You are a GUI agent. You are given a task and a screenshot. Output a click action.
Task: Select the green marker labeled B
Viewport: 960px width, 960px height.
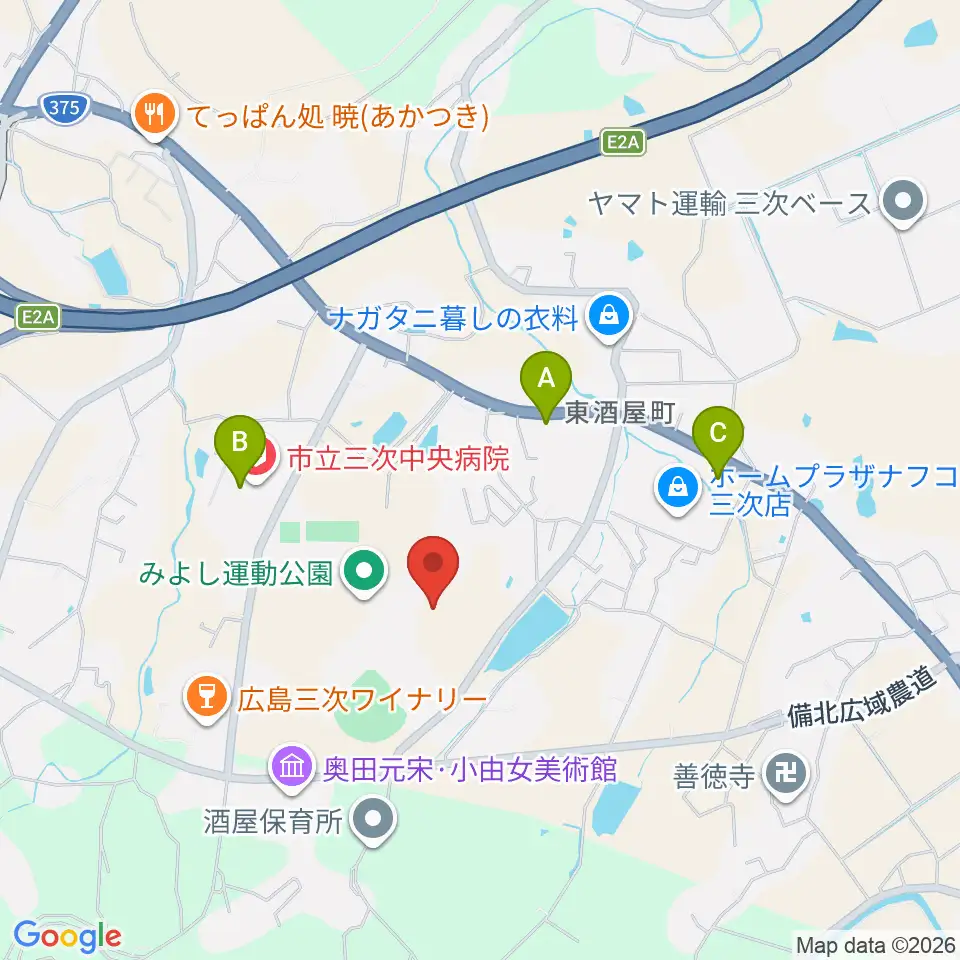240,450
